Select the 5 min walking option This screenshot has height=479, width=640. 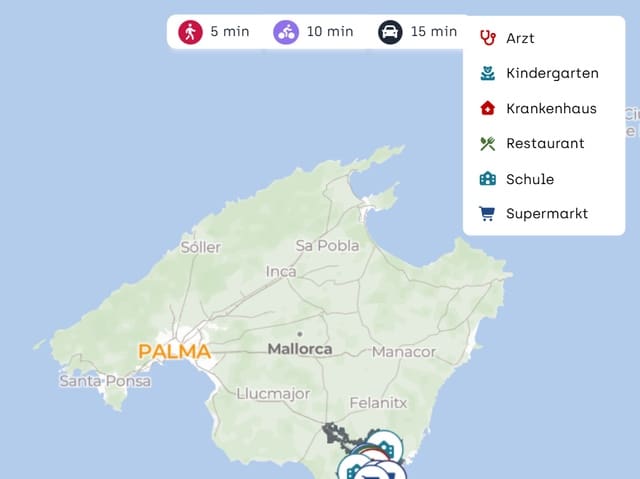(x=215, y=32)
